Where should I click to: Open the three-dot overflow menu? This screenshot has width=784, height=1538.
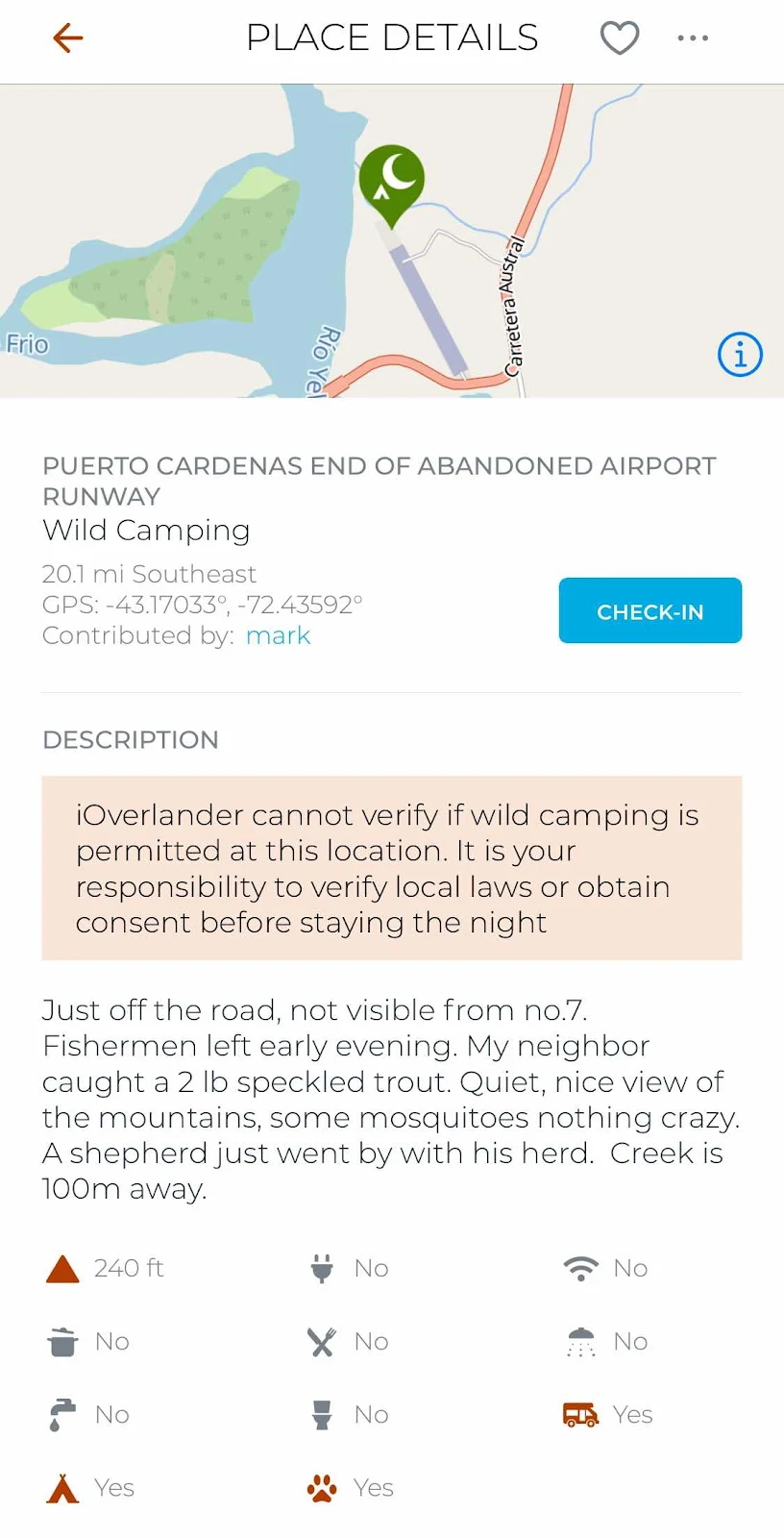(x=693, y=38)
